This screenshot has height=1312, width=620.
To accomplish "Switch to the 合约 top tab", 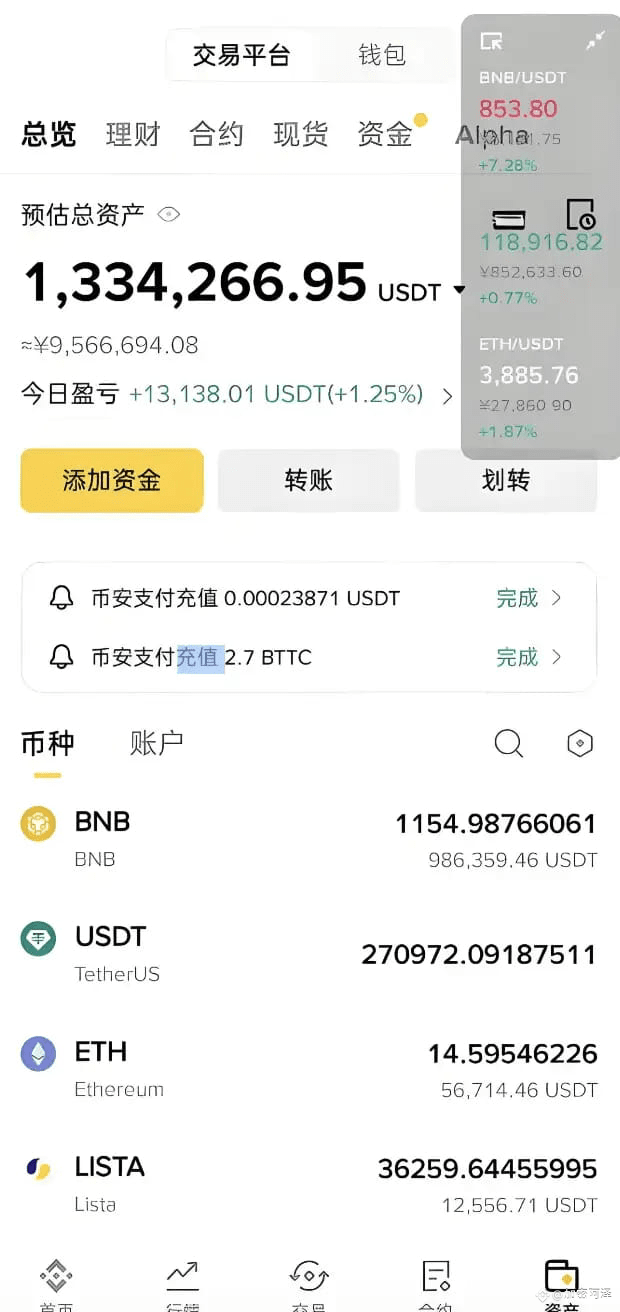I will 217,134.
